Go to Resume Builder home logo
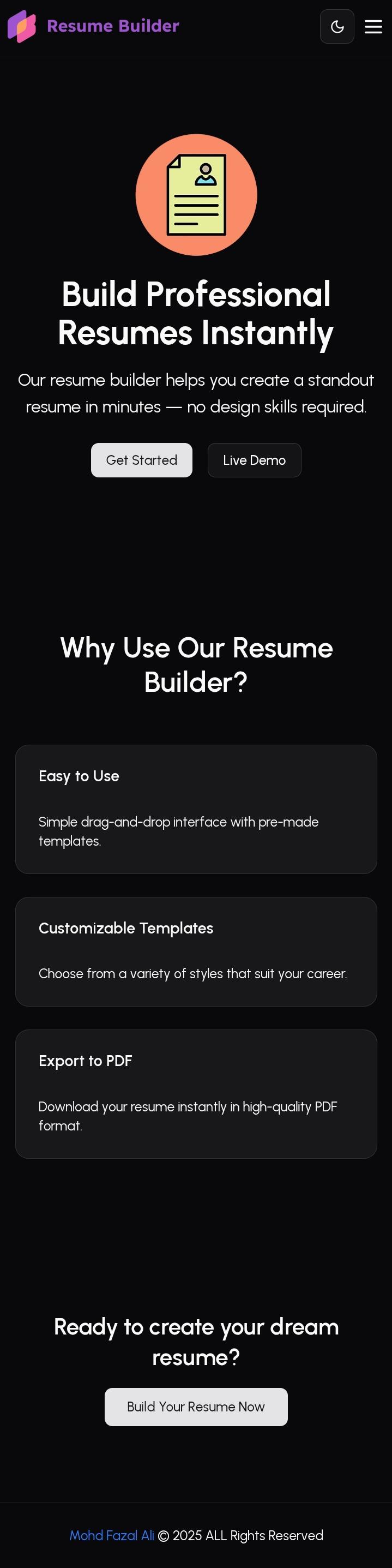This screenshot has height=1568, width=392. point(93,26)
